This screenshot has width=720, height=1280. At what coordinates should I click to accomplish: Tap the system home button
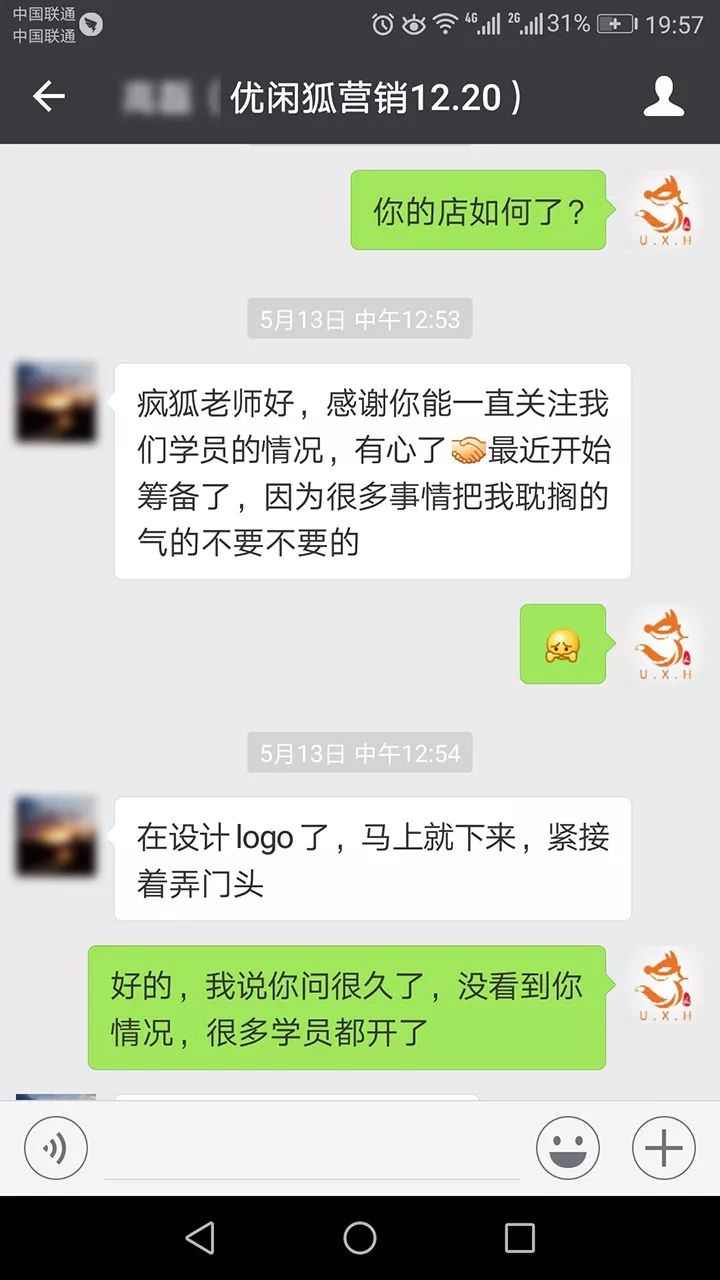(x=360, y=1238)
